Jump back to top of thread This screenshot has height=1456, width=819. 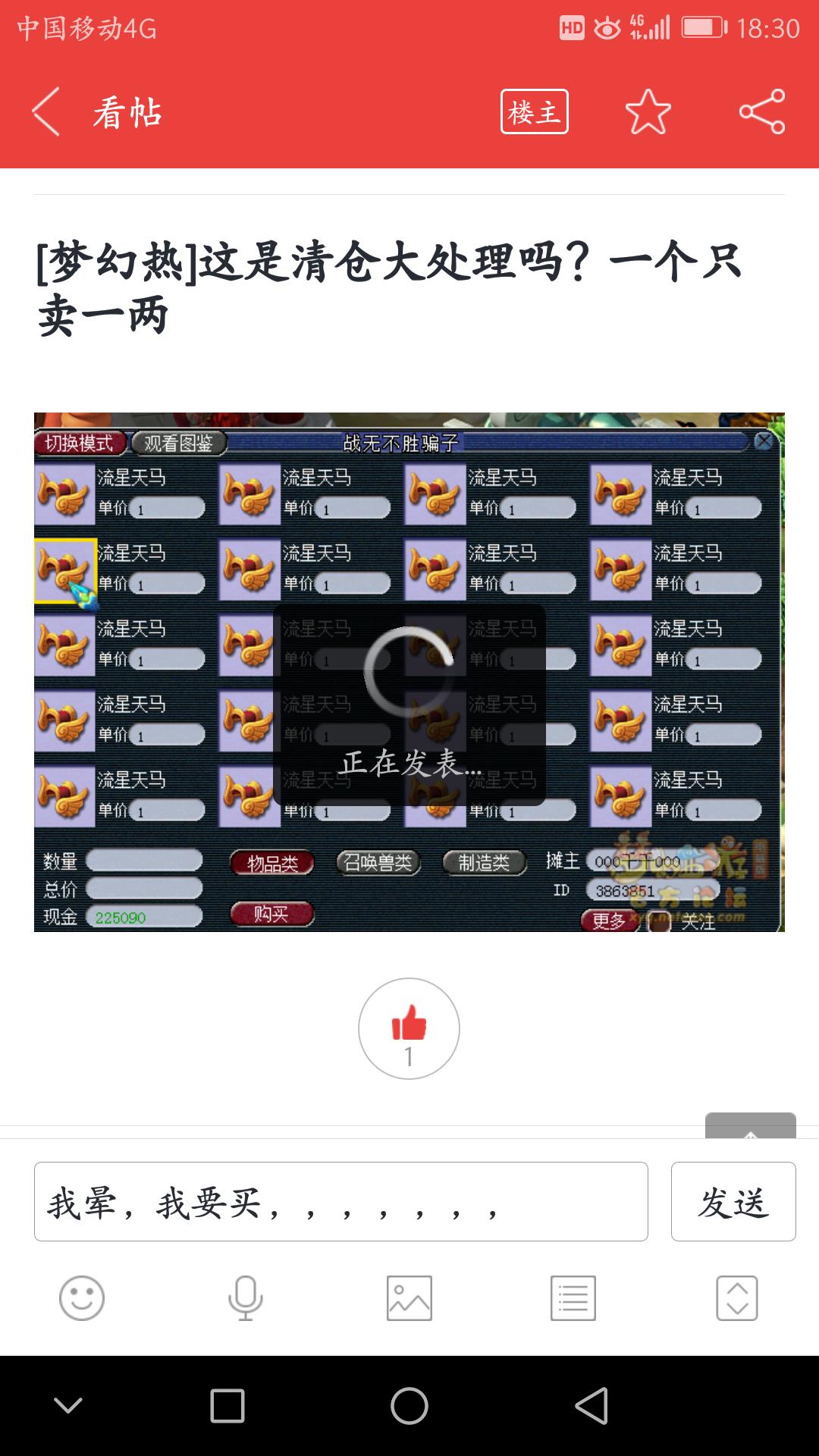(750, 1126)
